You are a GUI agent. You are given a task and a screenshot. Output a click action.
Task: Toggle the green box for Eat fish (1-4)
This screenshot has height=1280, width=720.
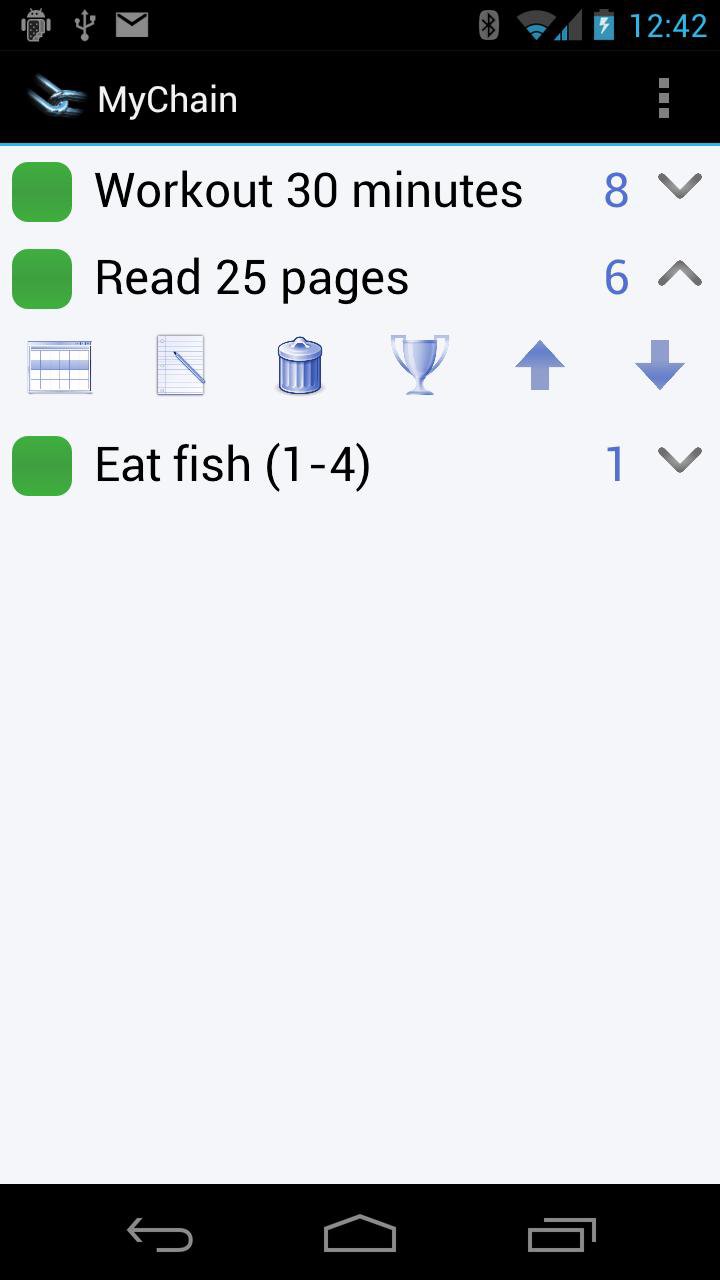click(x=42, y=465)
